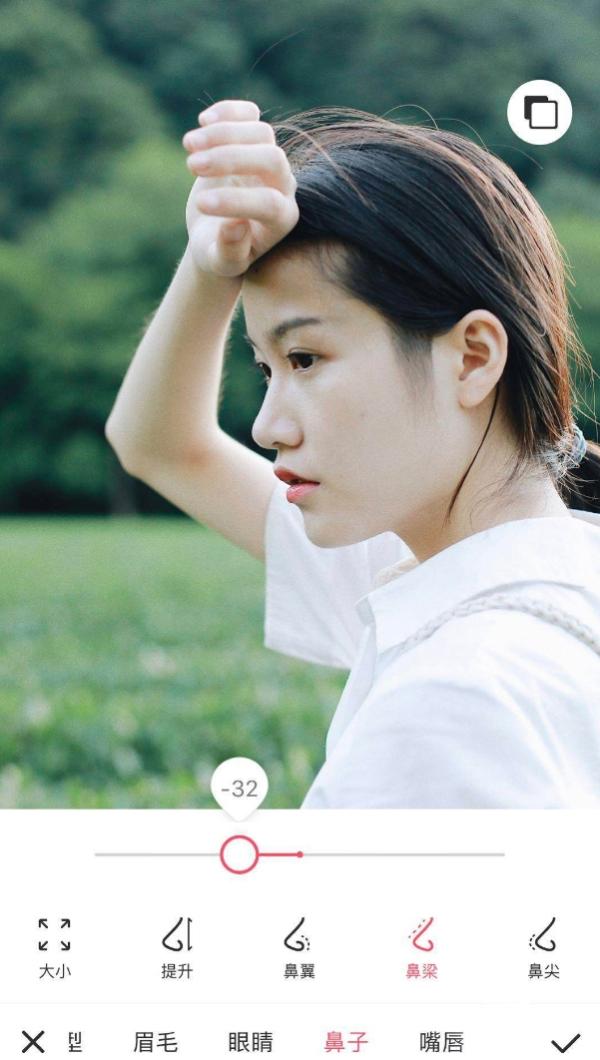
Task: Choose the 鼻尖 nose tip option
Action: pos(543,946)
